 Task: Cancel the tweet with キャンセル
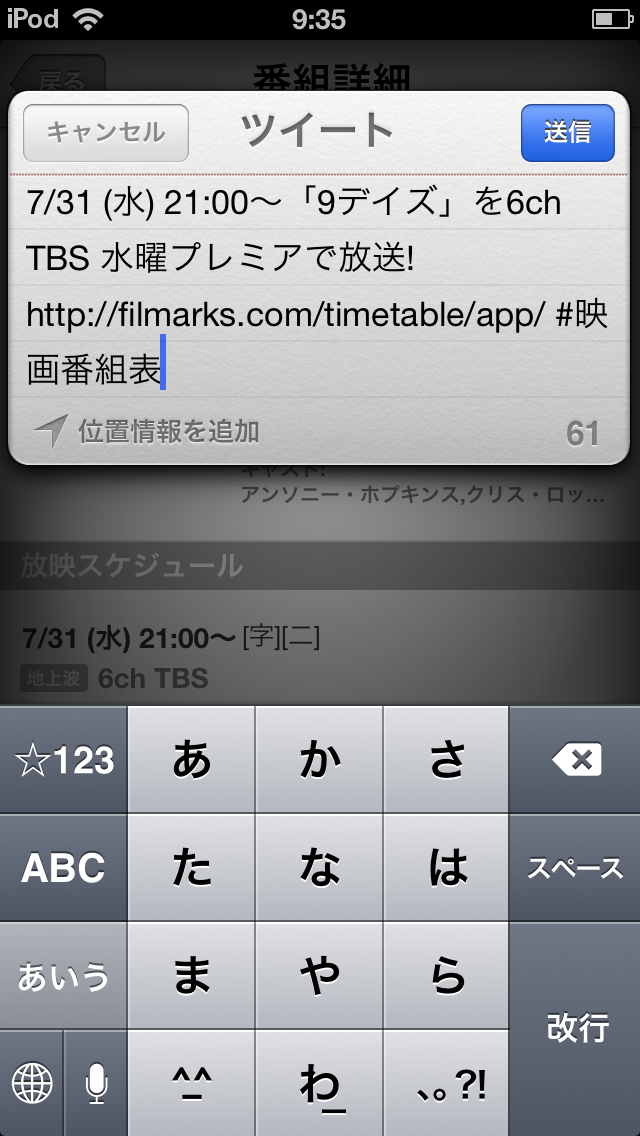(106, 133)
